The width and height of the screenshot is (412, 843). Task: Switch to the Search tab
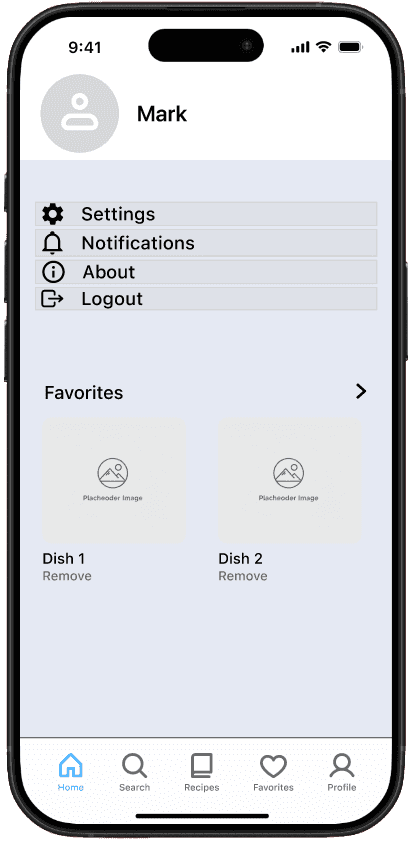point(134,773)
